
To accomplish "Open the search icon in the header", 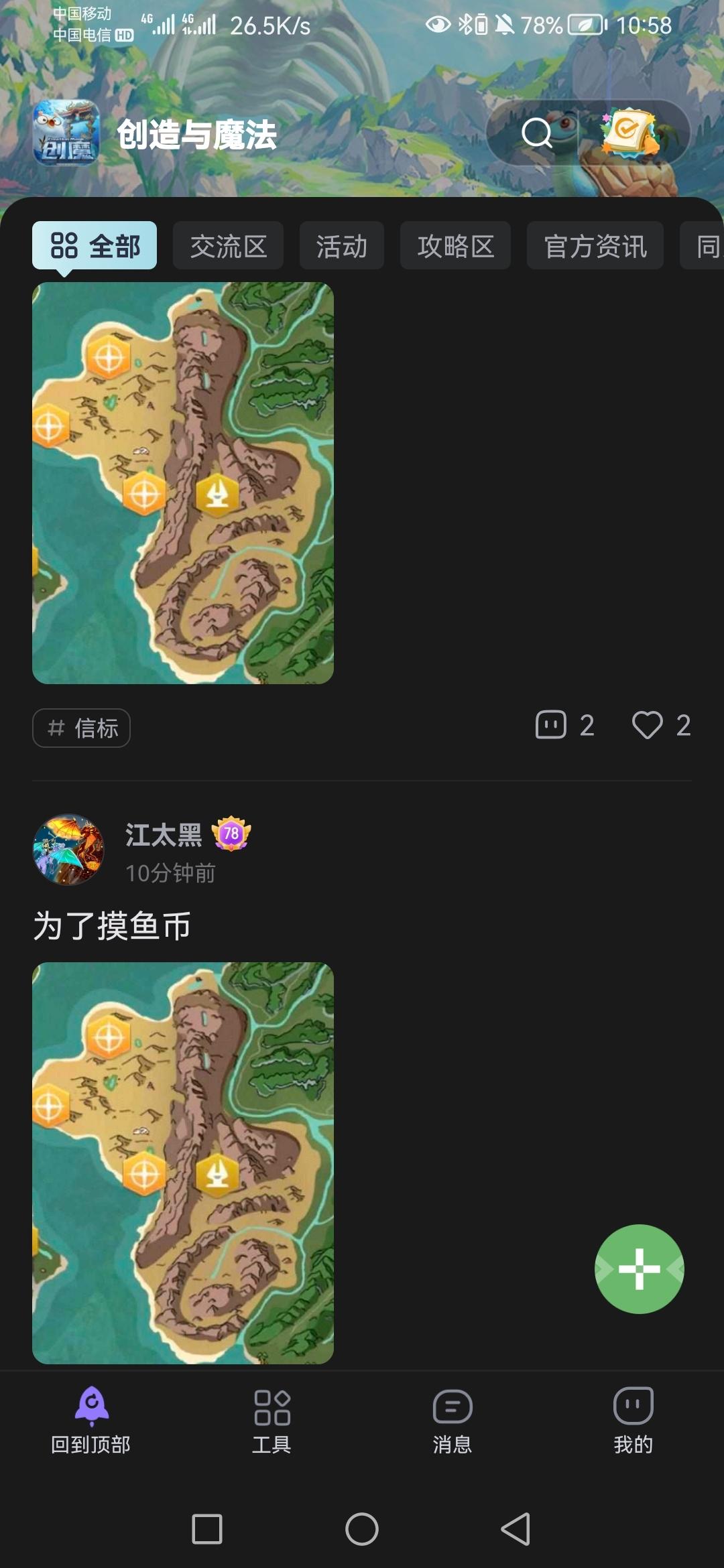I will pos(536,133).
